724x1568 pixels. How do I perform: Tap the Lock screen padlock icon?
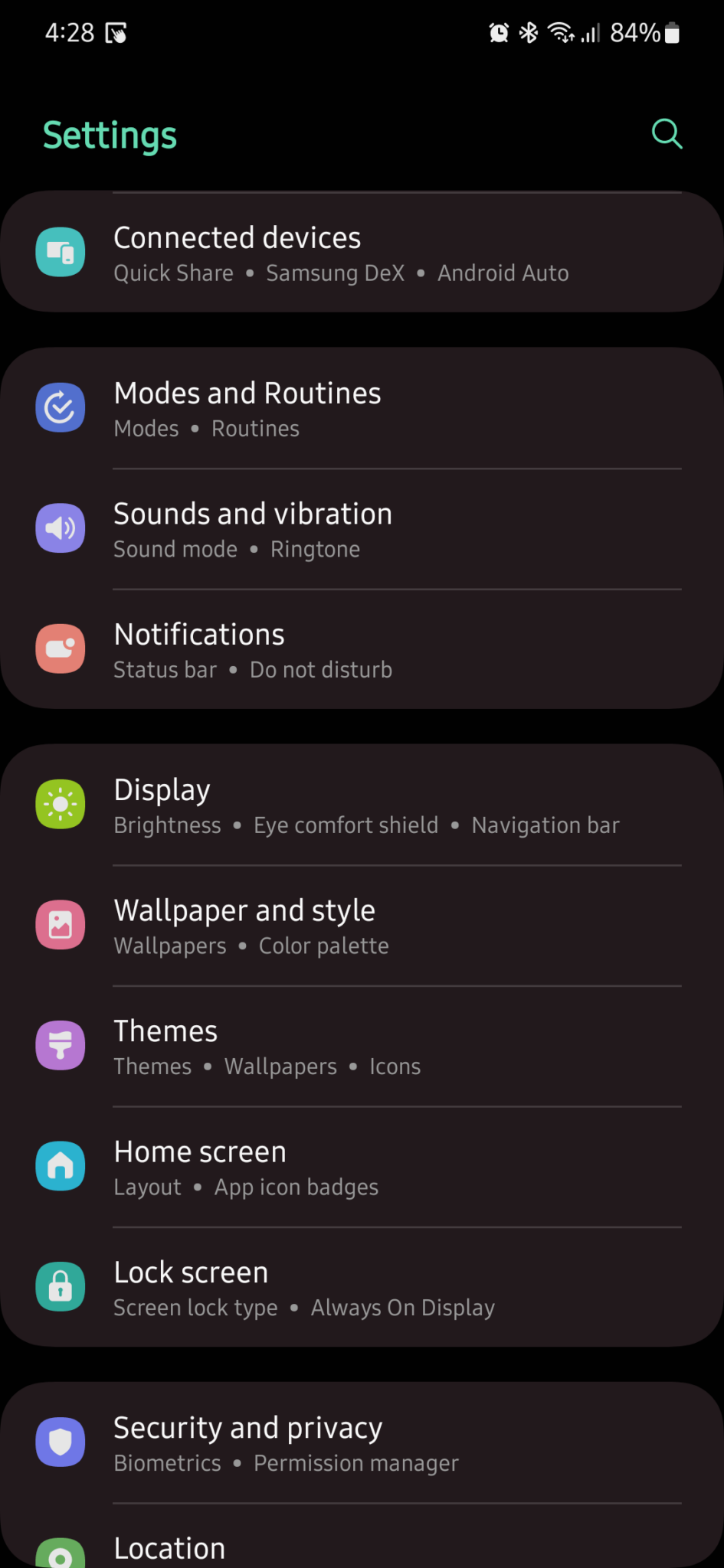pos(61,1286)
